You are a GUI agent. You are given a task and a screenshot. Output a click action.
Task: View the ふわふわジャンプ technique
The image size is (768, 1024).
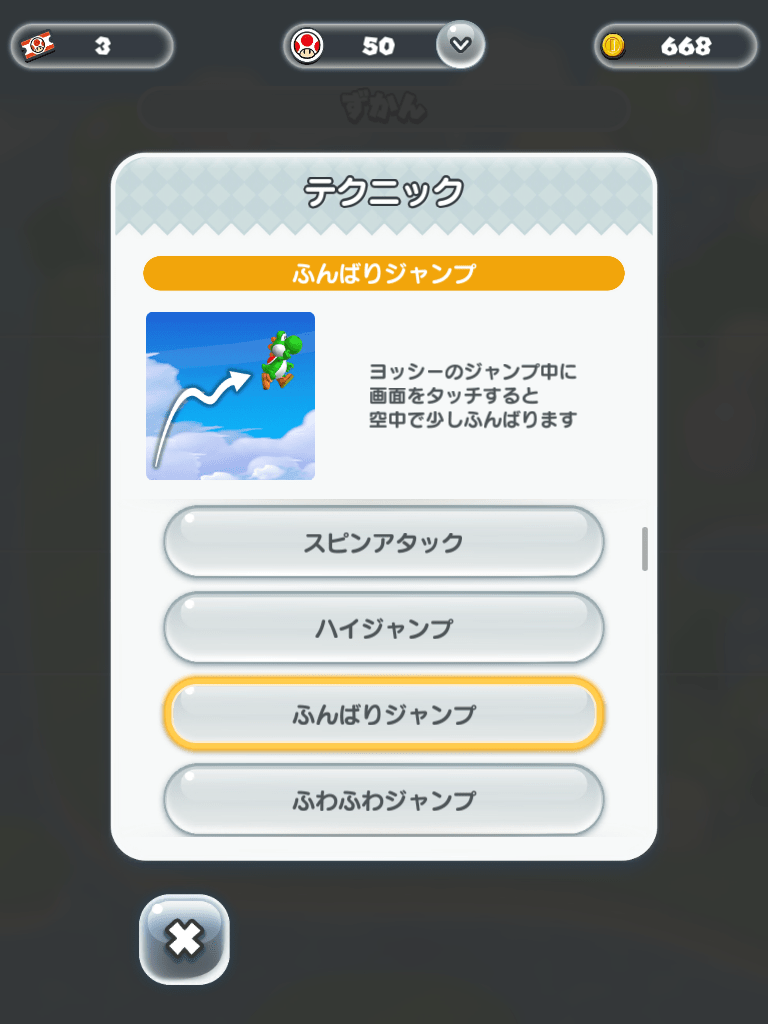pos(384,800)
